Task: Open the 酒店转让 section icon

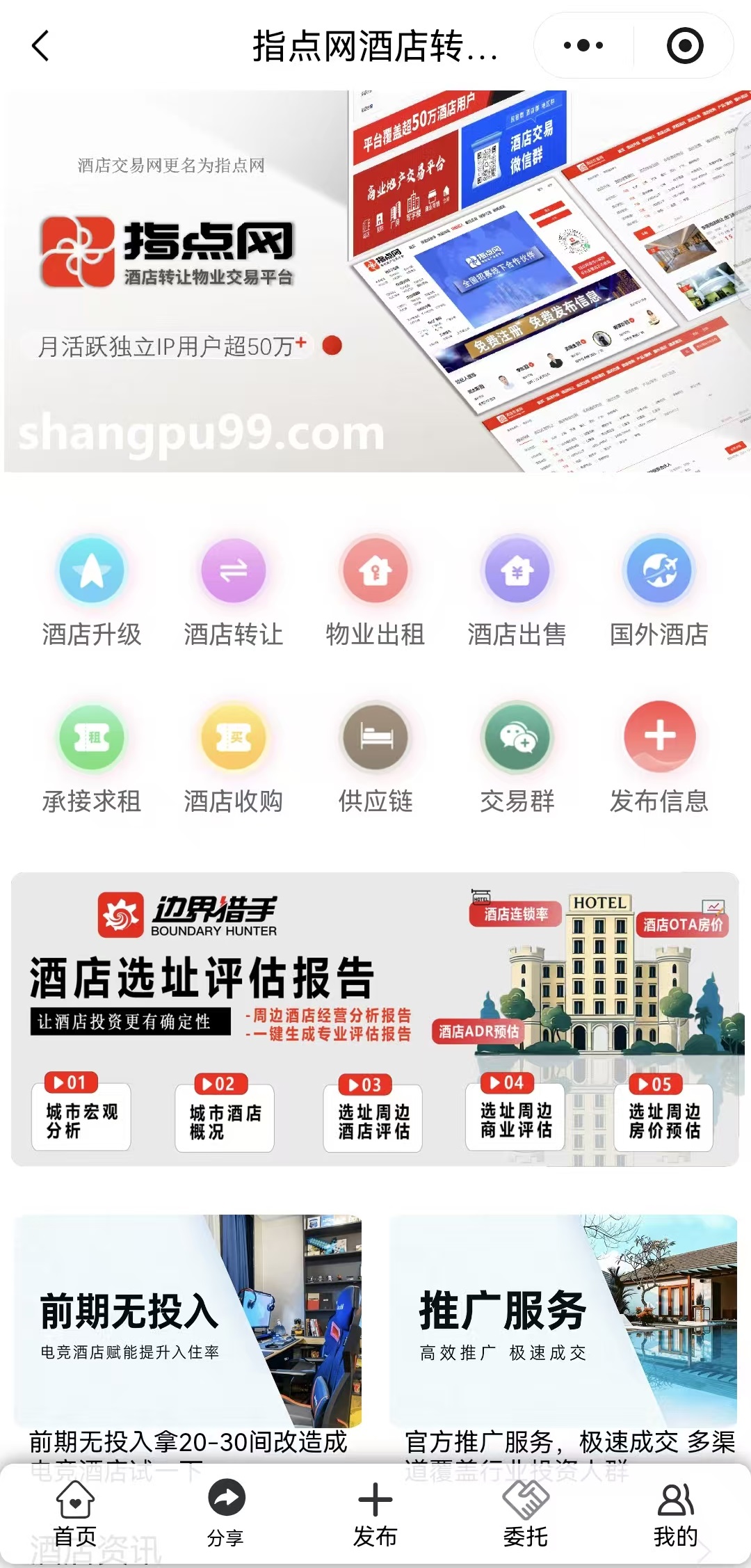Action: click(x=234, y=570)
